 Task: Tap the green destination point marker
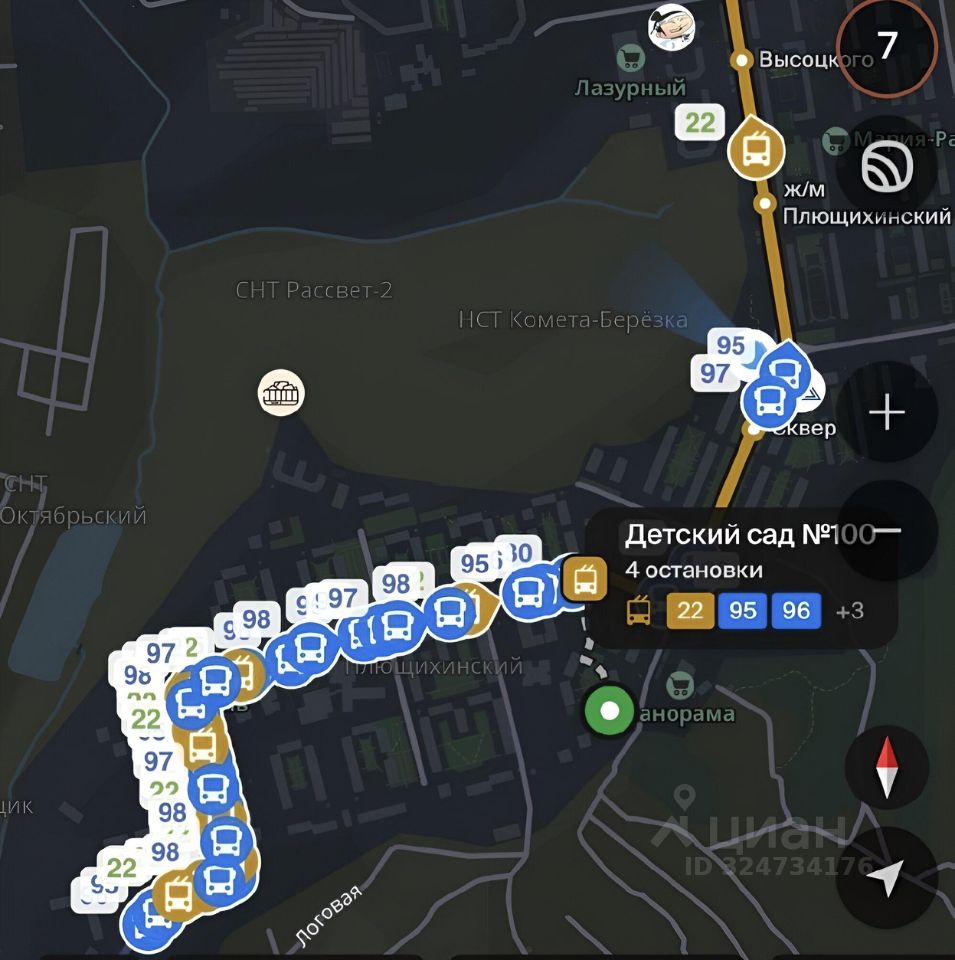tap(610, 712)
